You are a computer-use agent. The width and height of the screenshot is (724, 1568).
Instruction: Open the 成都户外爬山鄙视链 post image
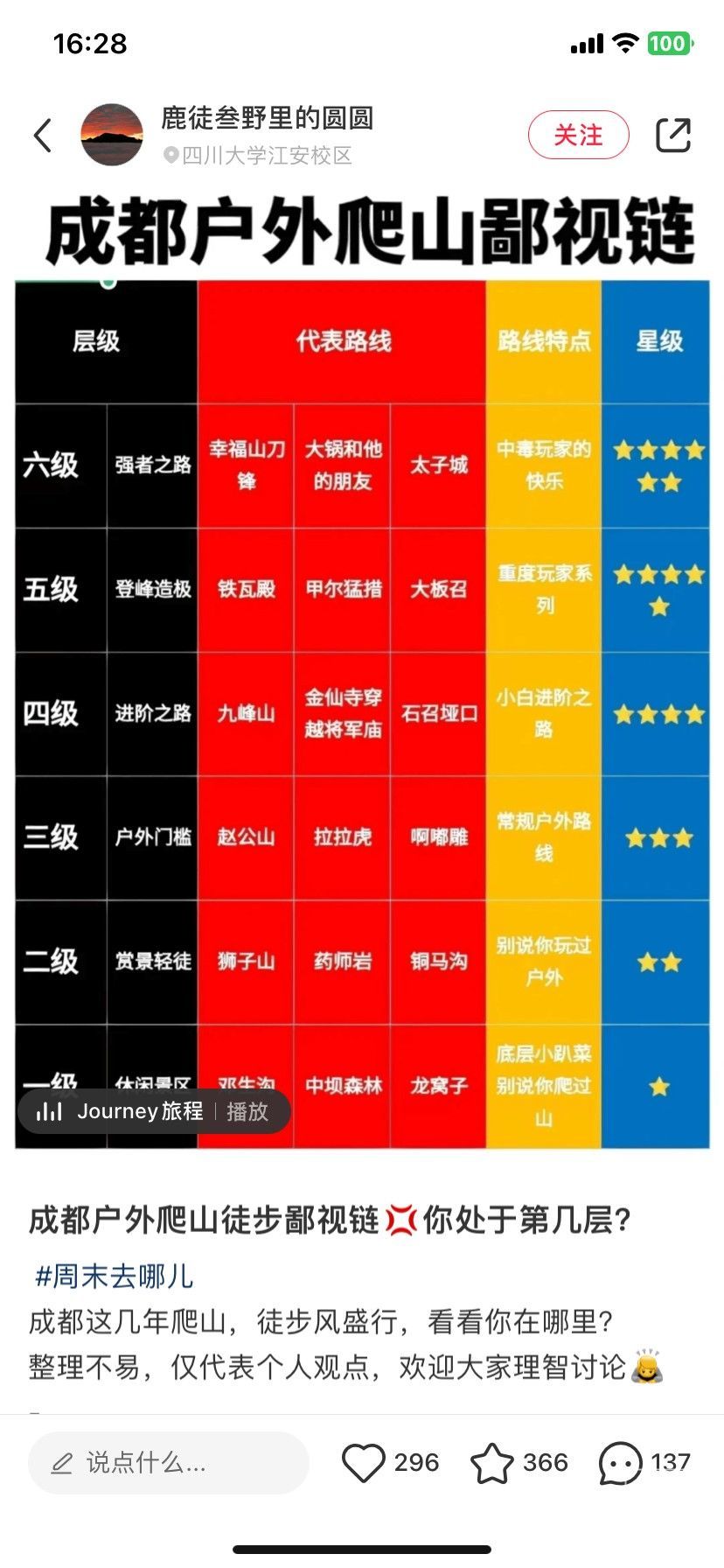(x=362, y=665)
